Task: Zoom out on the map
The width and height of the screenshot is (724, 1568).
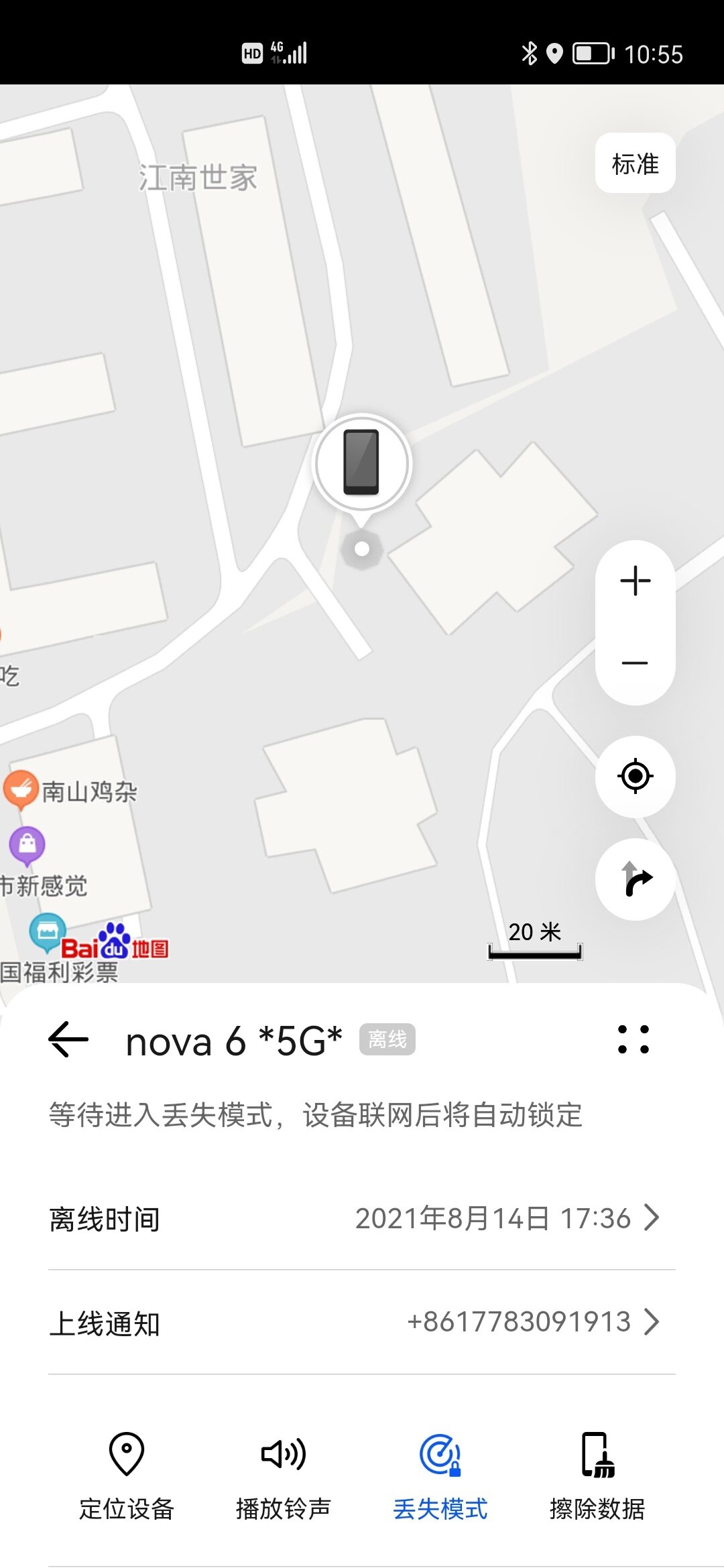Action: tap(635, 663)
